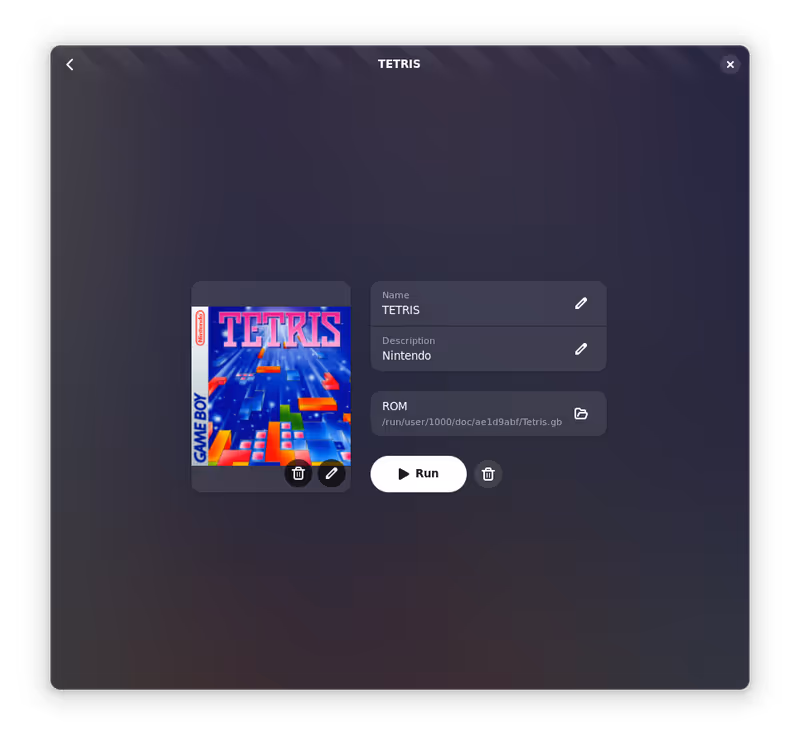Edit the game name TETRIS
Image resolution: width=800 pixels, height=745 pixels.
click(x=581, y=303)
